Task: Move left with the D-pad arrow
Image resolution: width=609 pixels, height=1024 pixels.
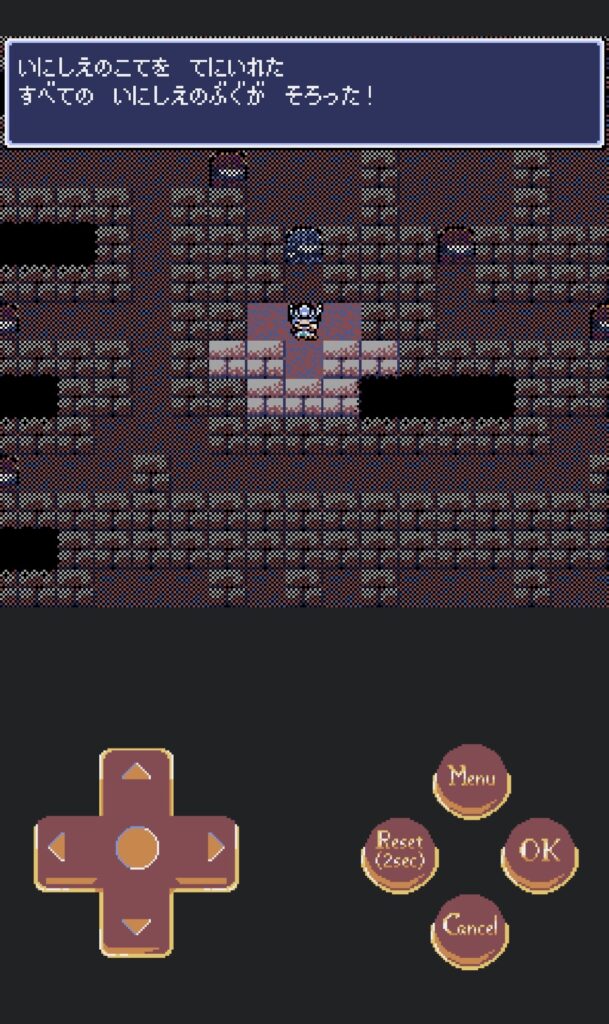Action: pos(59,849)
